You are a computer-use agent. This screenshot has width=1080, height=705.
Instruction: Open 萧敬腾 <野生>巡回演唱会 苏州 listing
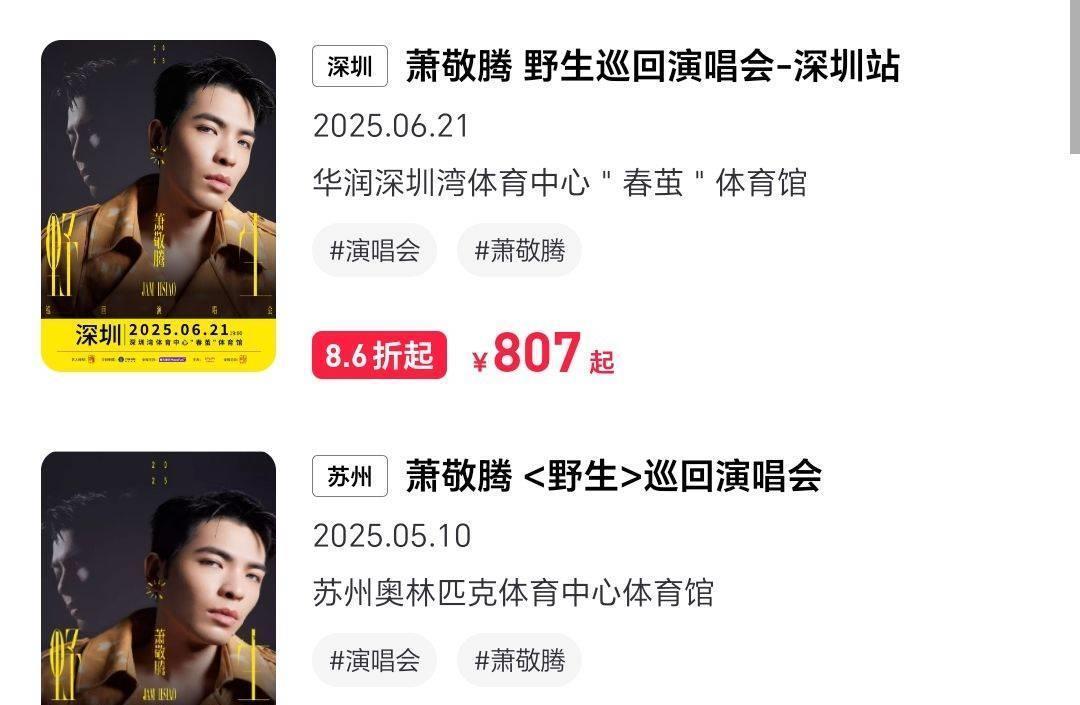pos(613,476)
